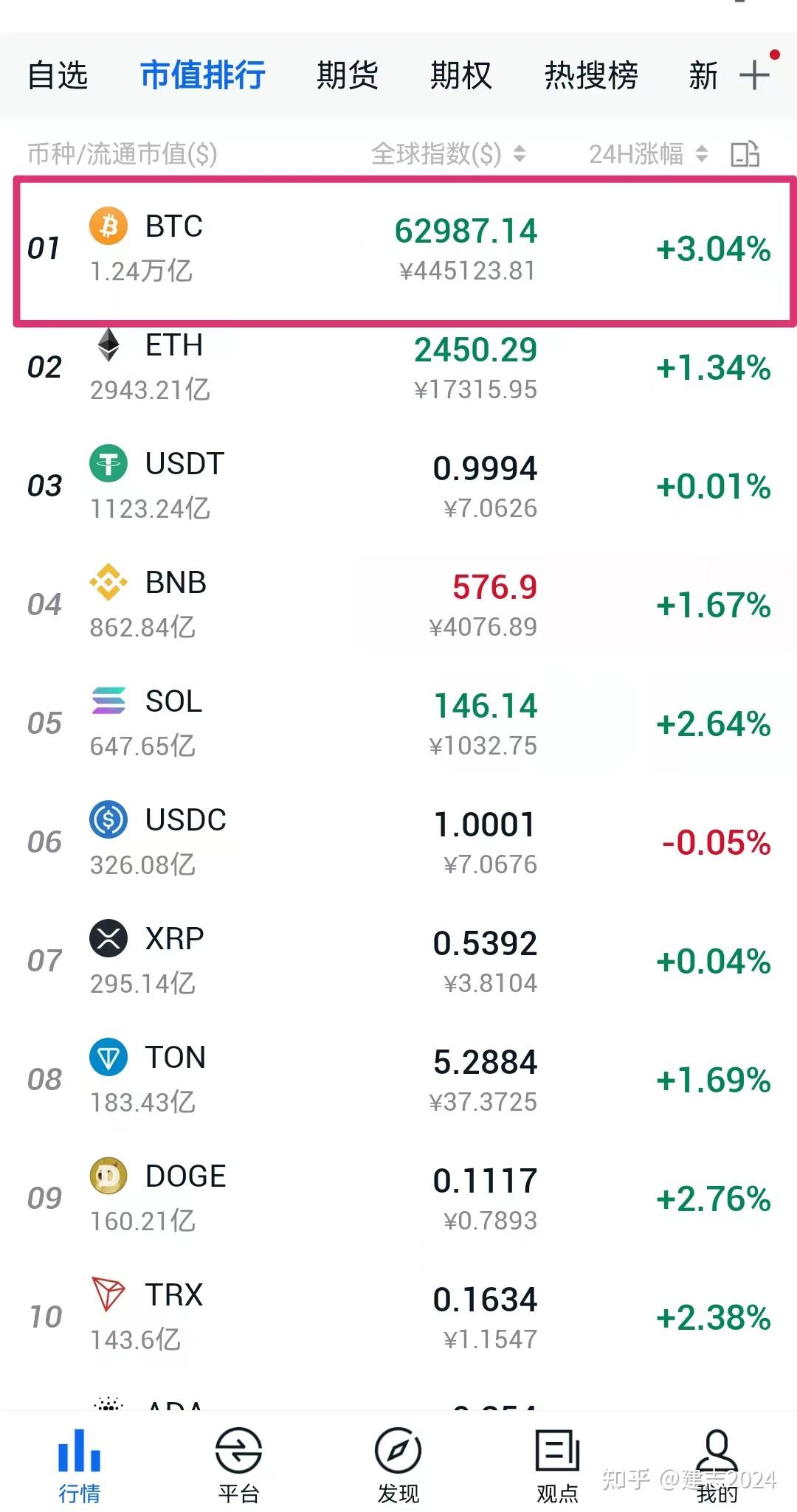Open the 期货 tab
The image size is (797, 1512).
click(x=347, y=75)
